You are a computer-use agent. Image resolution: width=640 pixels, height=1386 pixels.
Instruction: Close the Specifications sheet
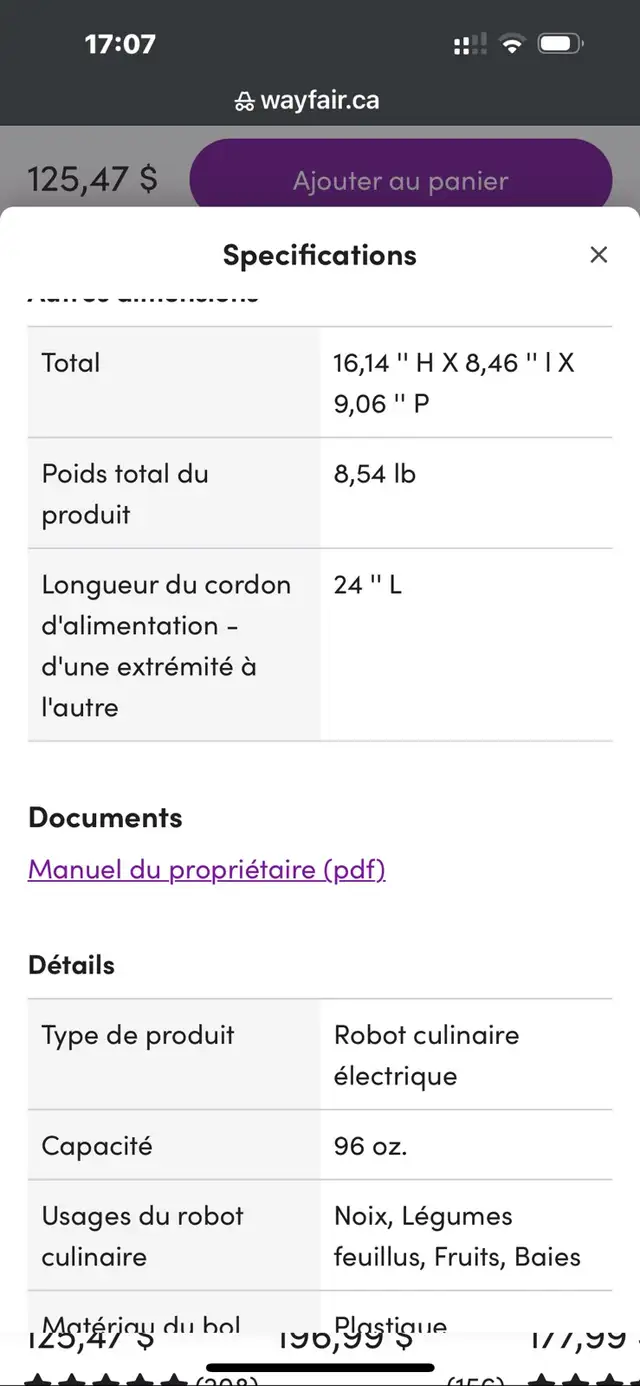pyautogui.click(x=598, y=255)
